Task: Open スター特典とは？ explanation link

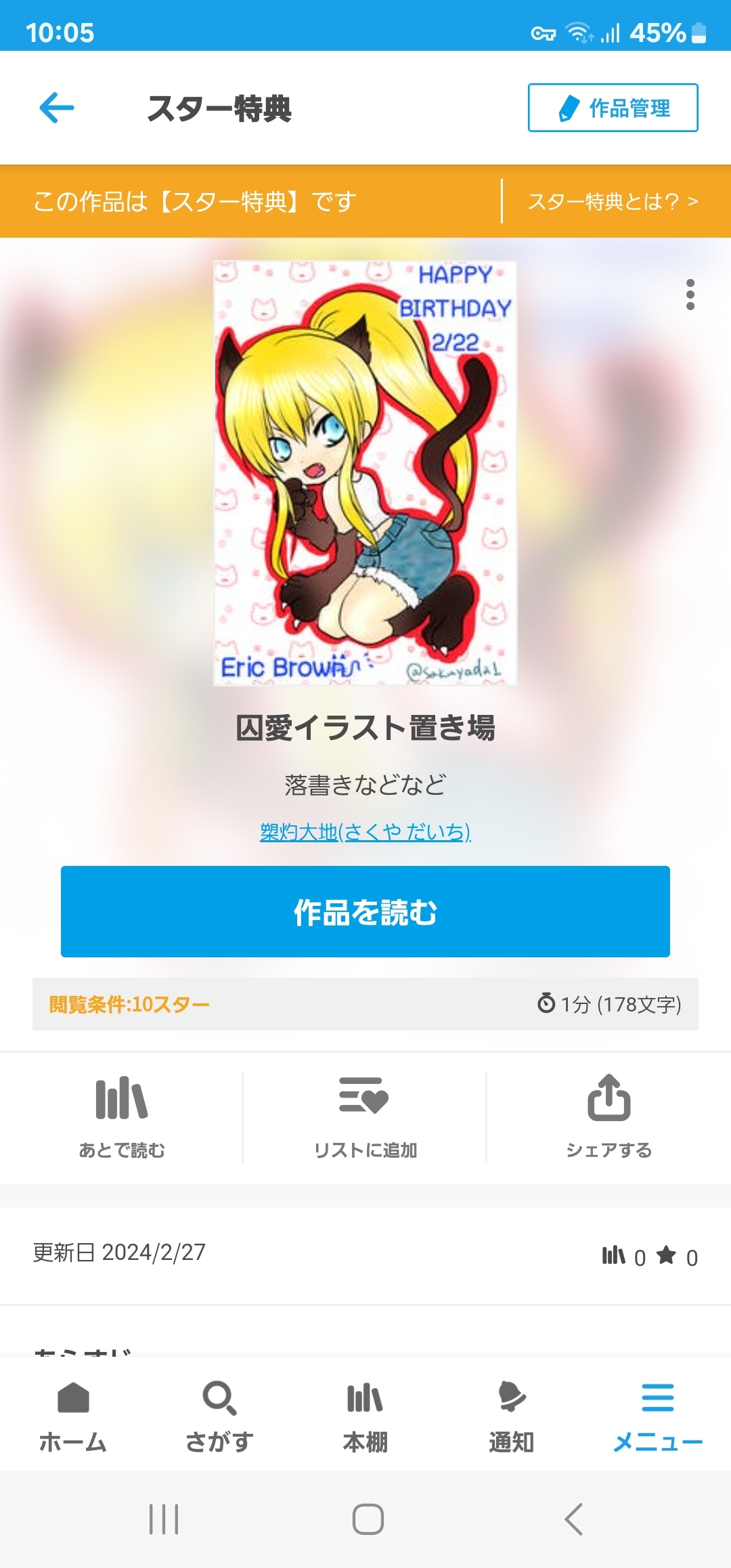Action: 613,201
